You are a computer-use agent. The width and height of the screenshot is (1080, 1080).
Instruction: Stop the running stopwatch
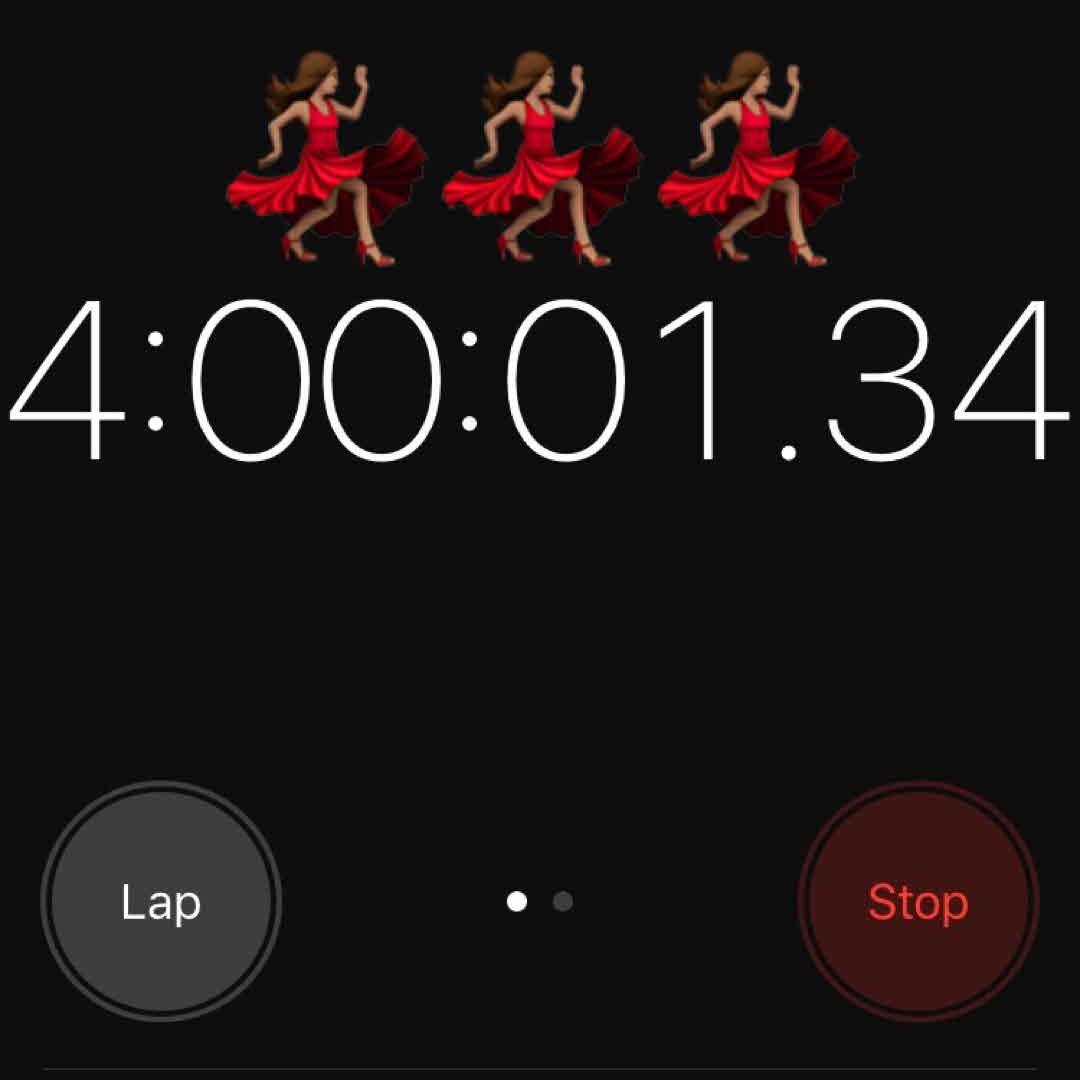(918, 902)
